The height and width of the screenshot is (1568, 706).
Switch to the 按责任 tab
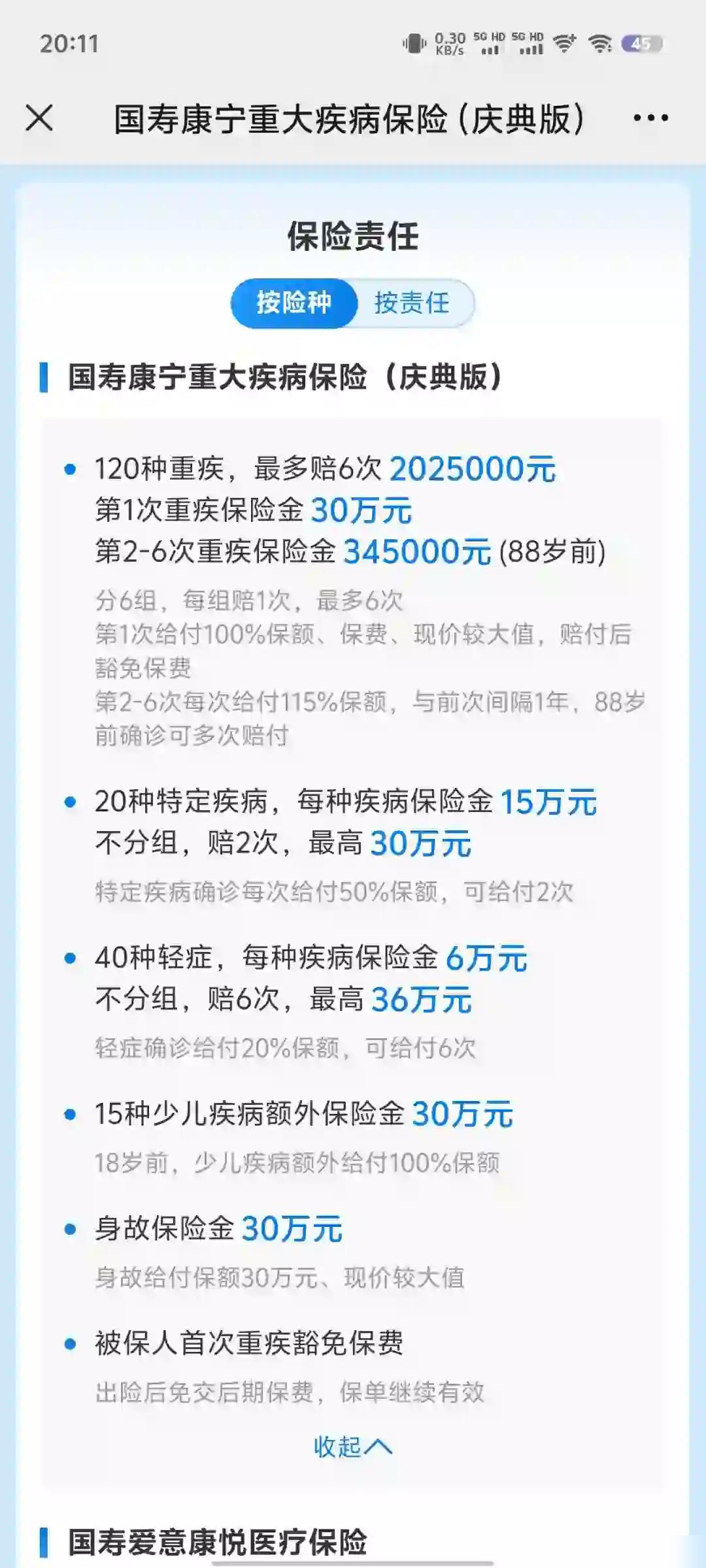coord(412,303)
